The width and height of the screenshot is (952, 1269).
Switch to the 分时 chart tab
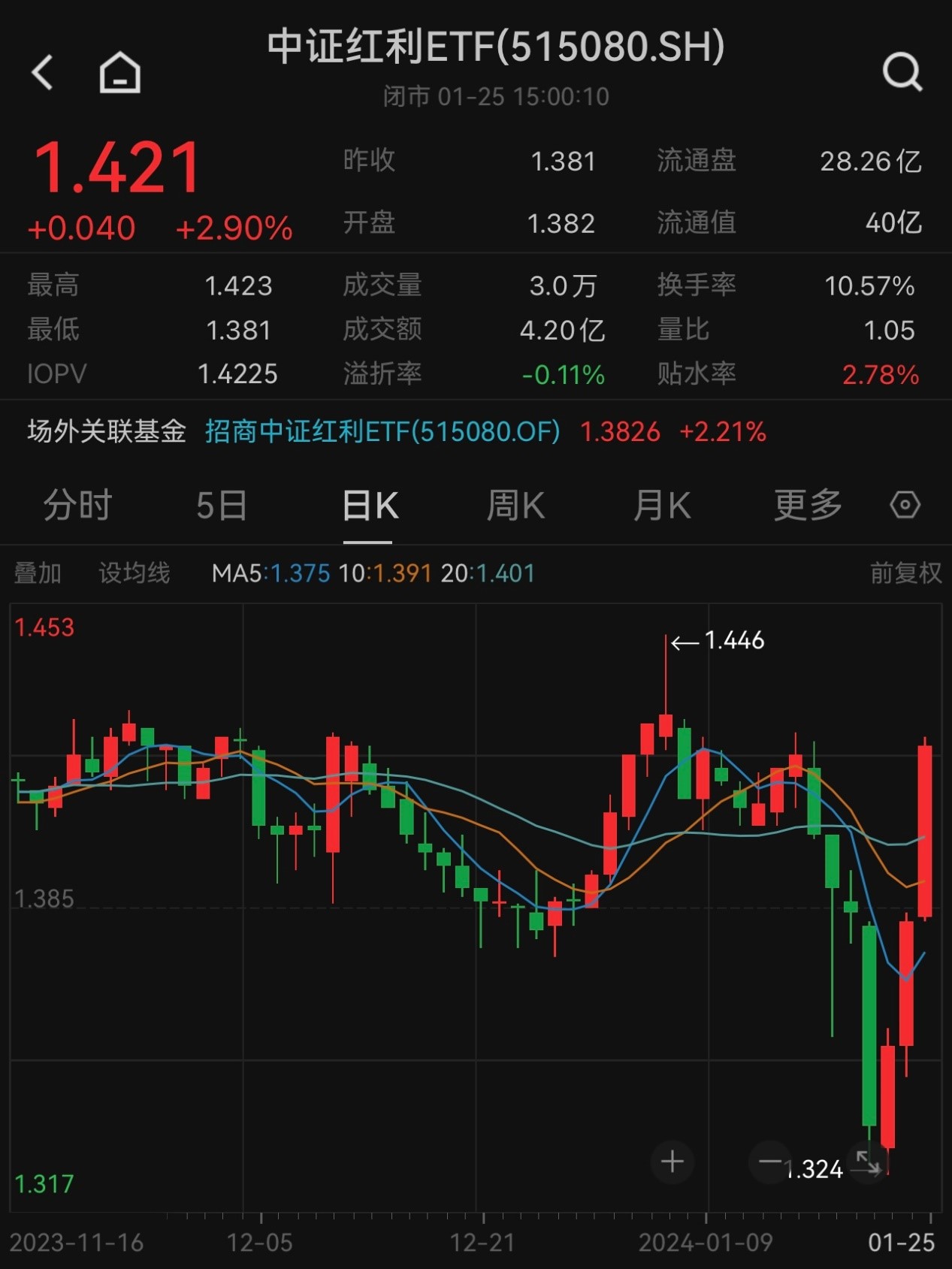pos(77,506)
